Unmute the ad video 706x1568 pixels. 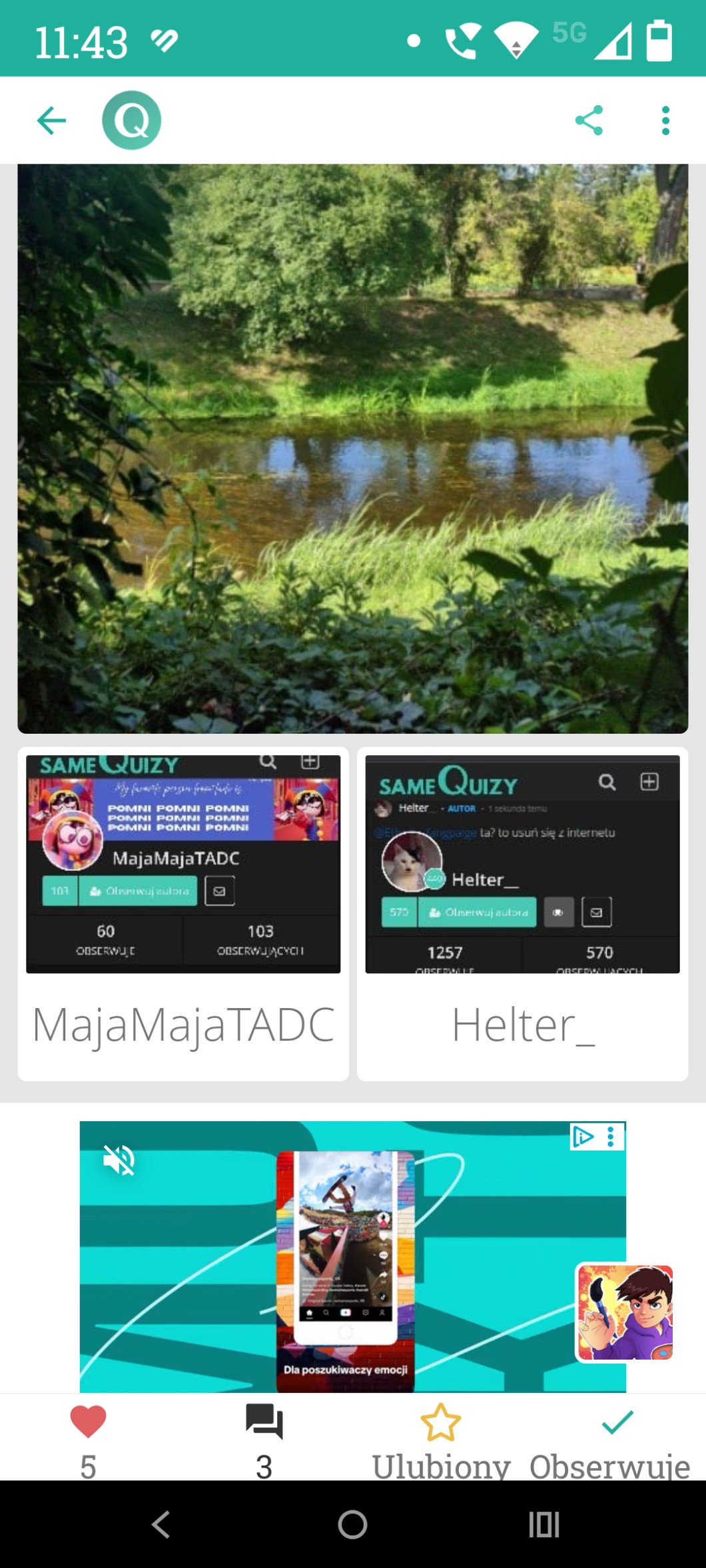point(119,1161)
